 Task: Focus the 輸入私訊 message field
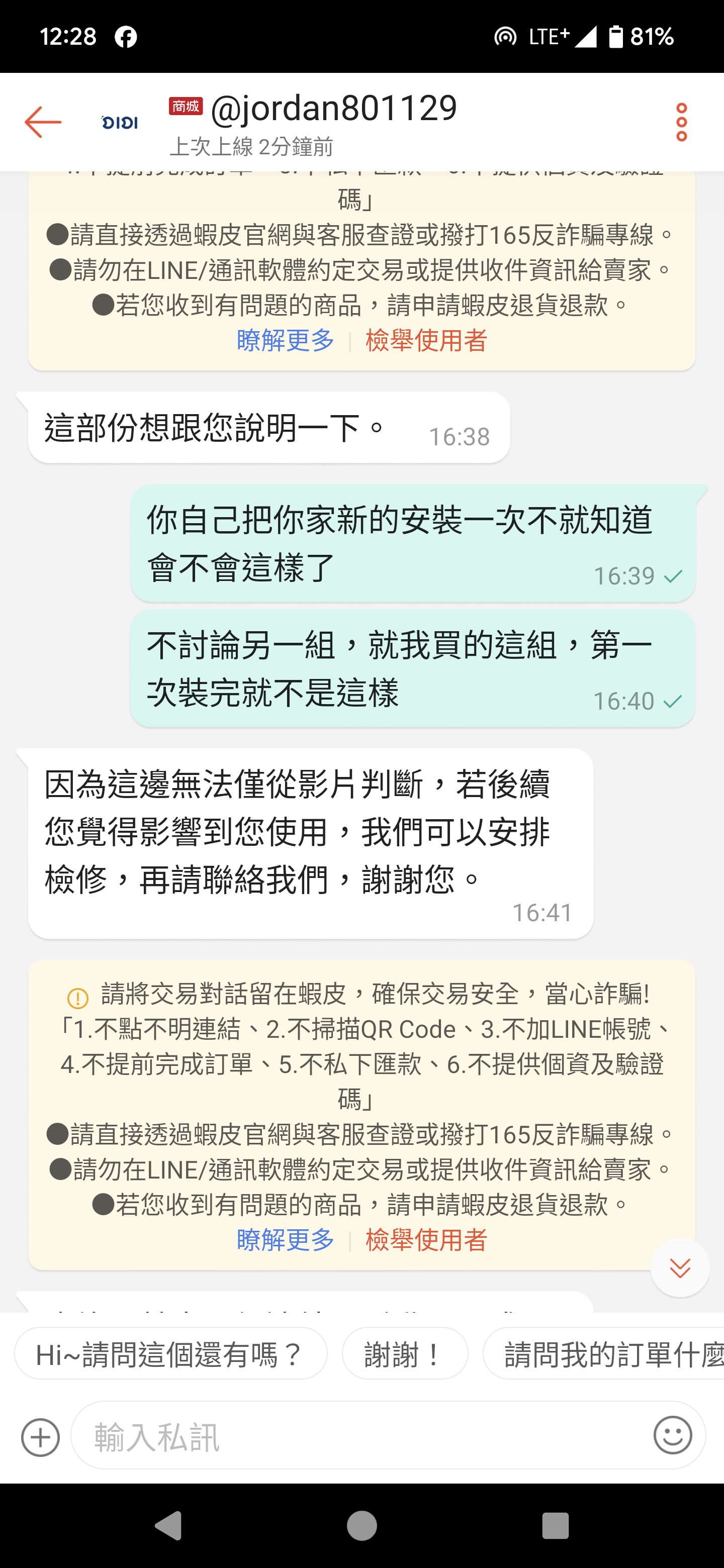tap(359, 1436)
